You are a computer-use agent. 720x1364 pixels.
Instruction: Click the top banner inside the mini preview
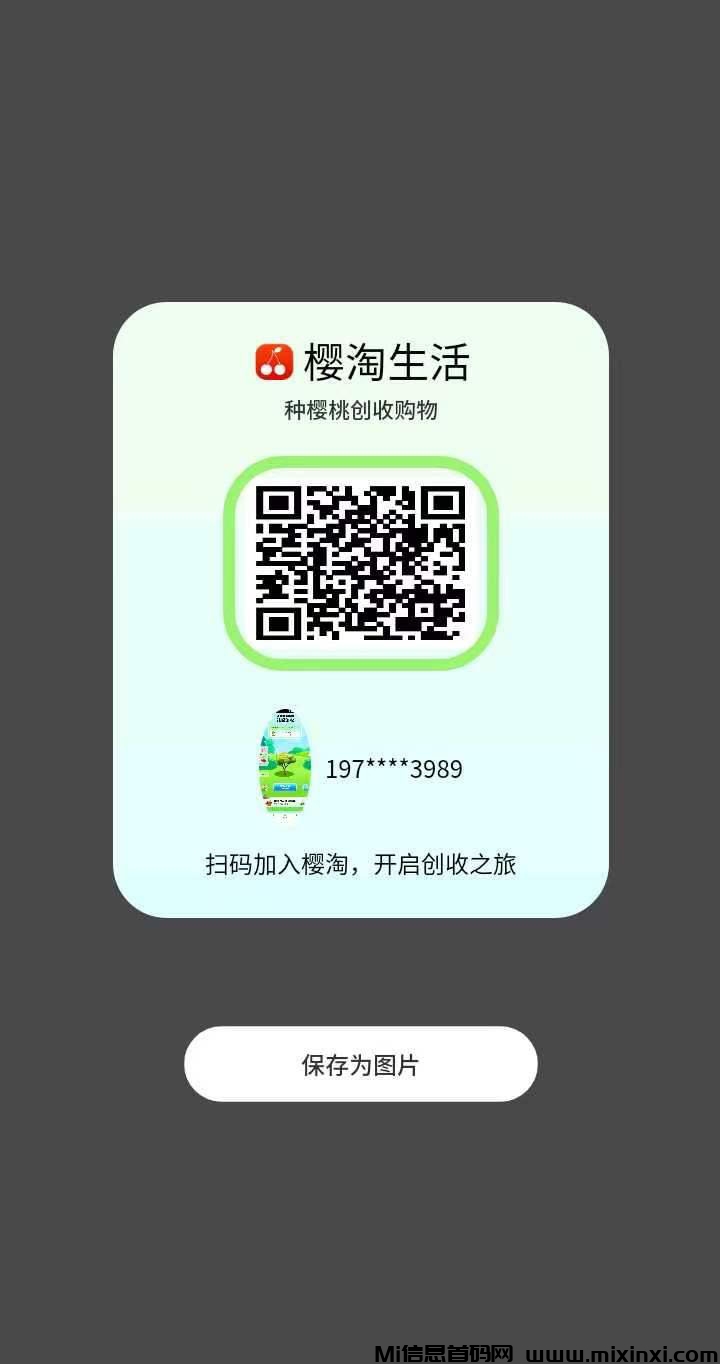point(285,714)
